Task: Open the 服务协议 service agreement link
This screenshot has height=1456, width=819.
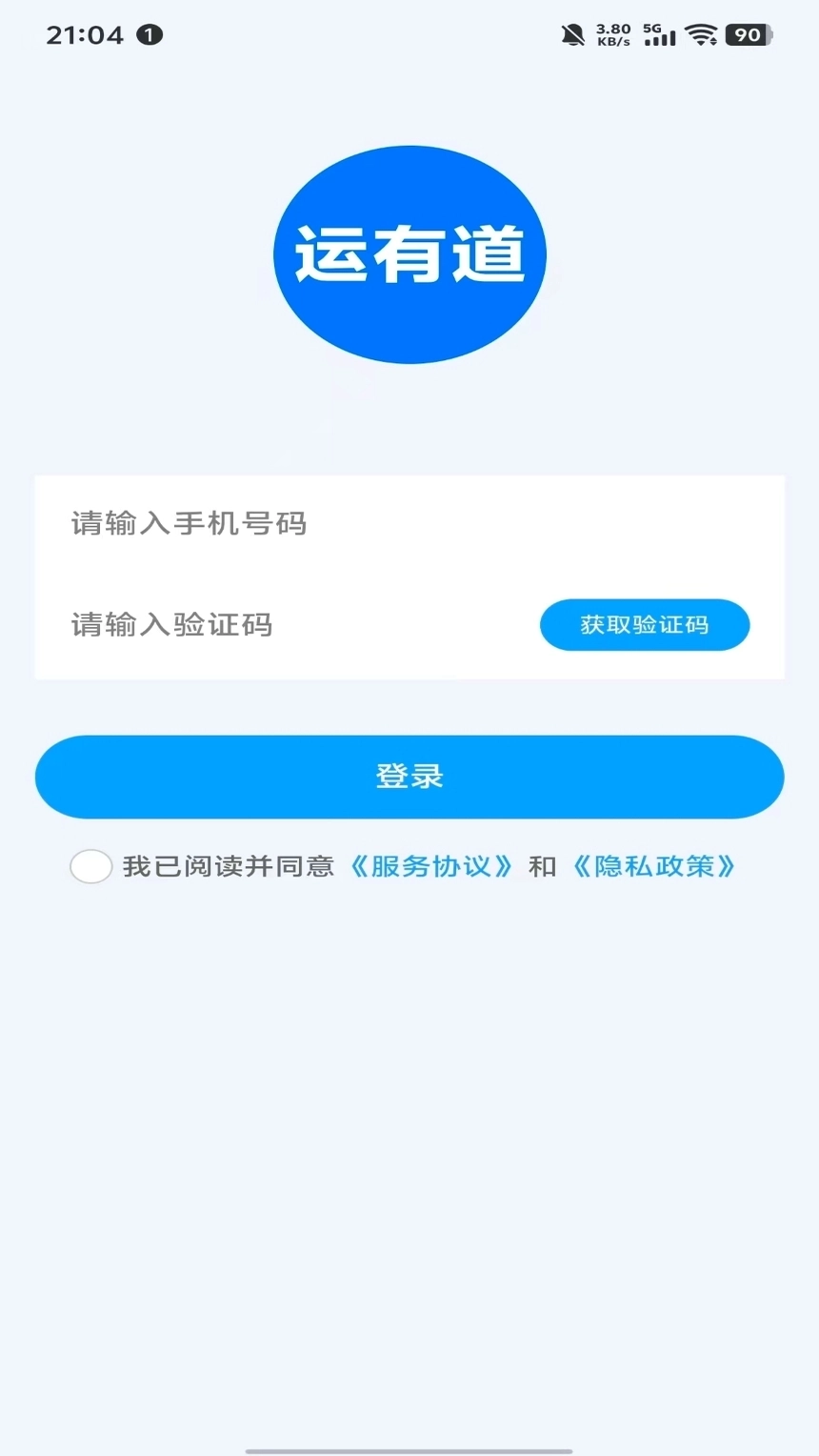Action: click(433, 866)
